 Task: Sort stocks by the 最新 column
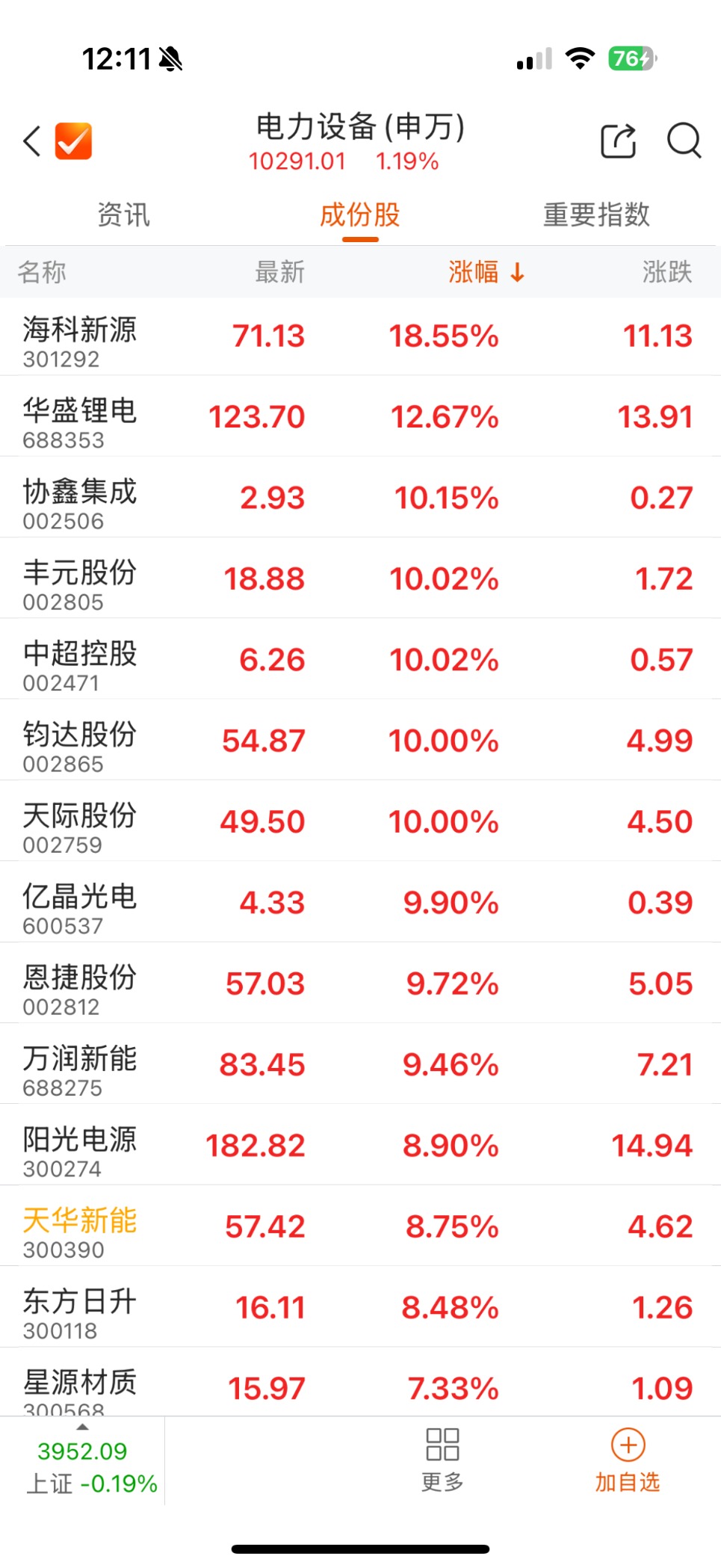[x=280, y=272]
